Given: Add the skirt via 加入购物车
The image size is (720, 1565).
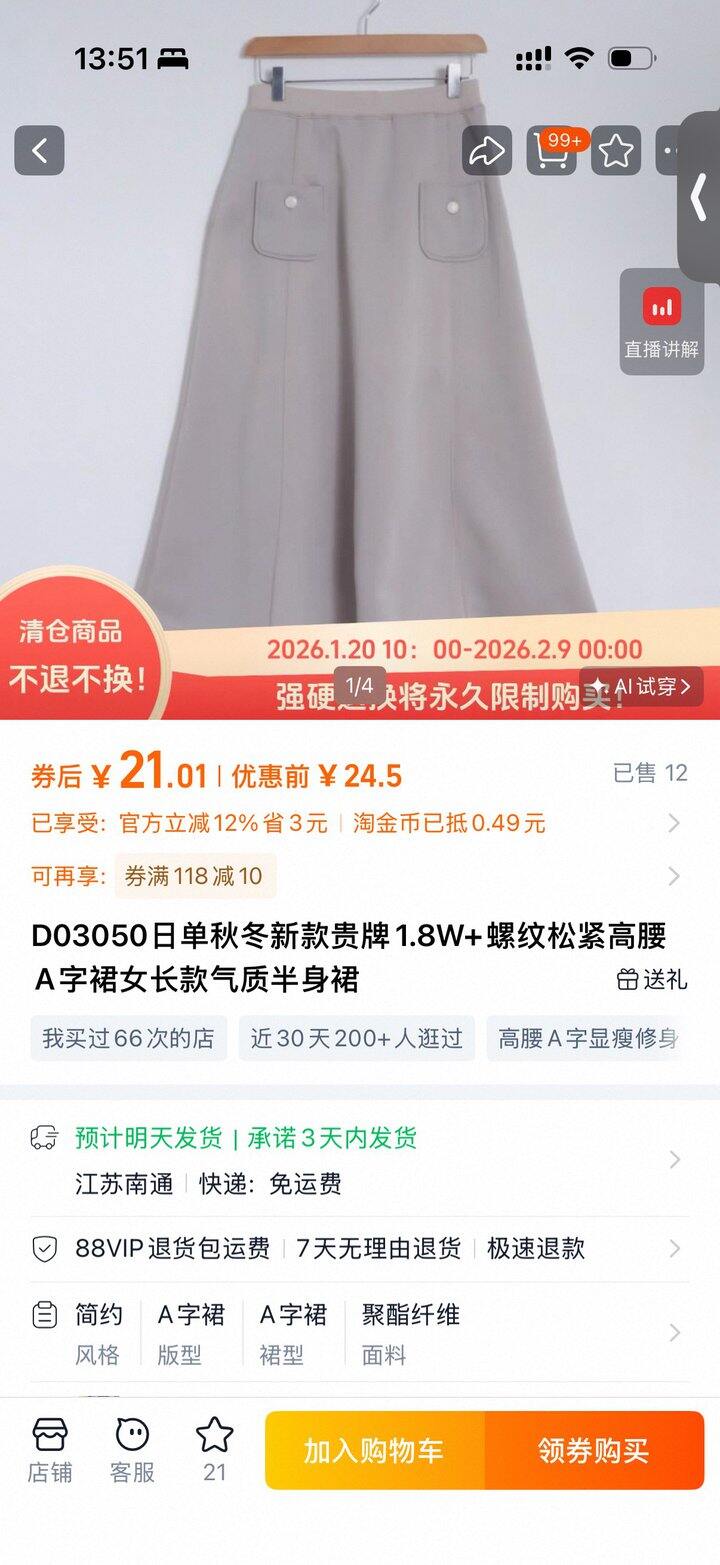Looking at the screenshot, I should tap(374, 1451).
